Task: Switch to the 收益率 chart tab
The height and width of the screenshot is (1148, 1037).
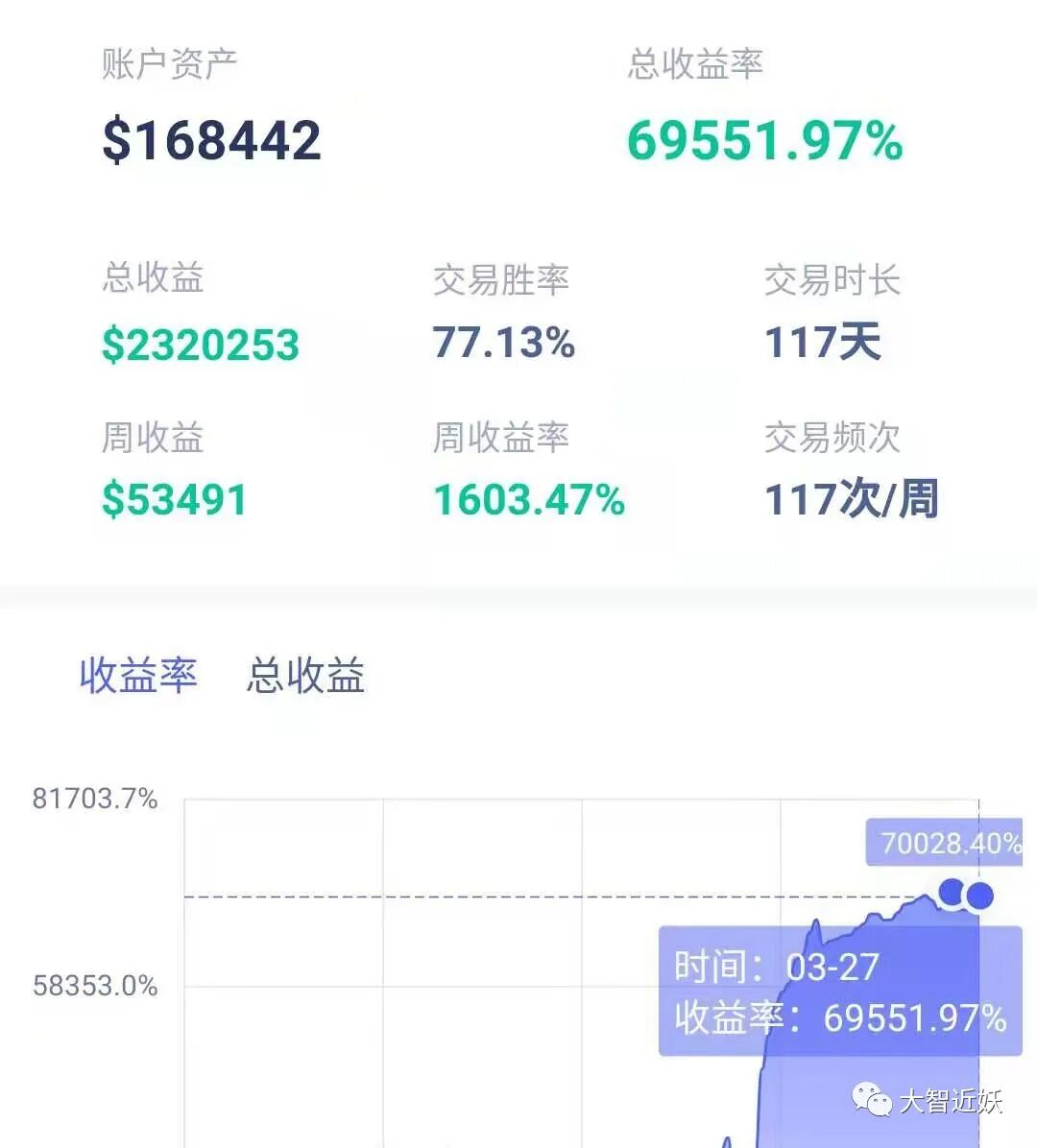Action: [138, 674]
